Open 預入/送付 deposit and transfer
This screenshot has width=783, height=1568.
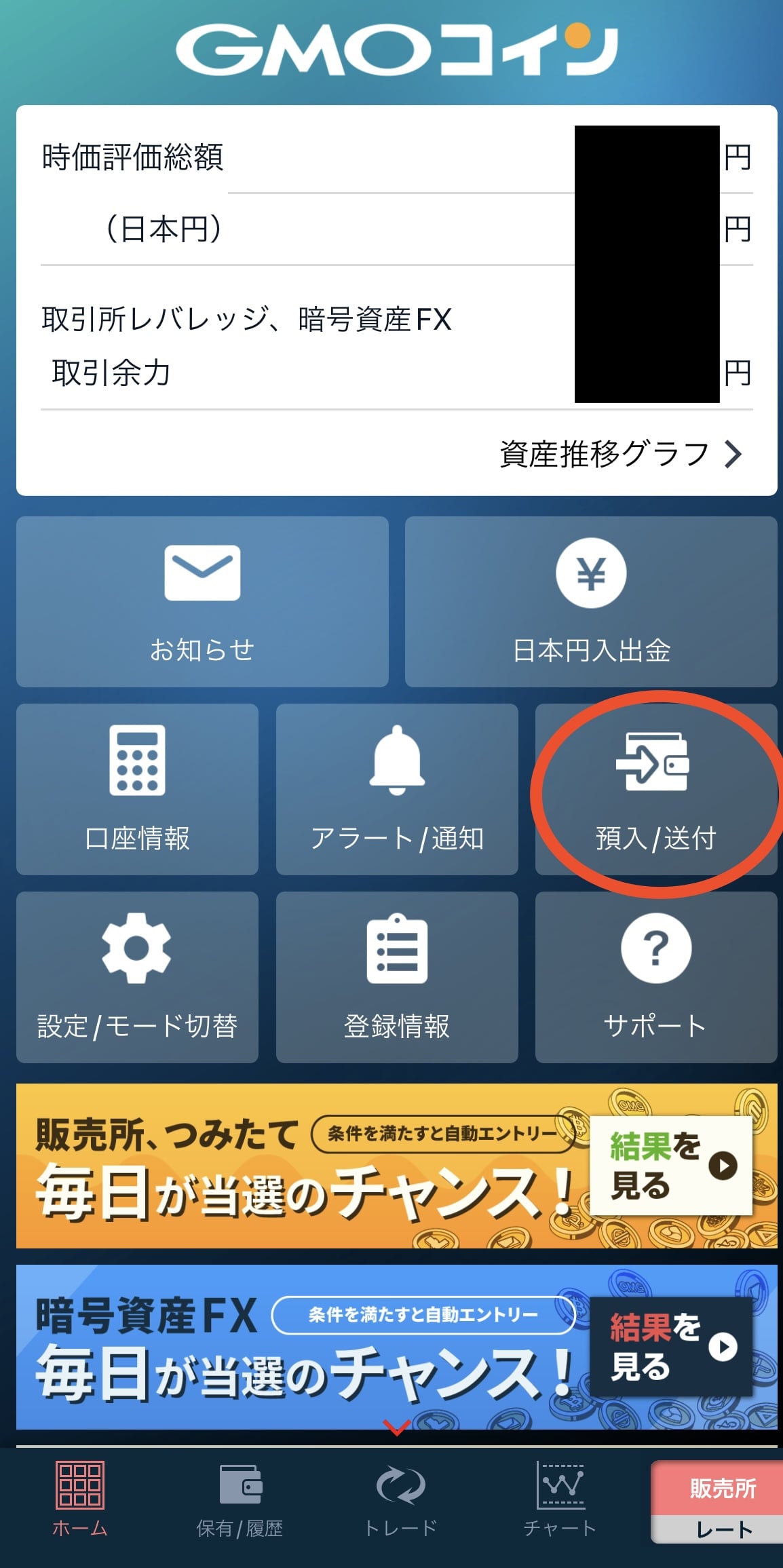point(656,789)
